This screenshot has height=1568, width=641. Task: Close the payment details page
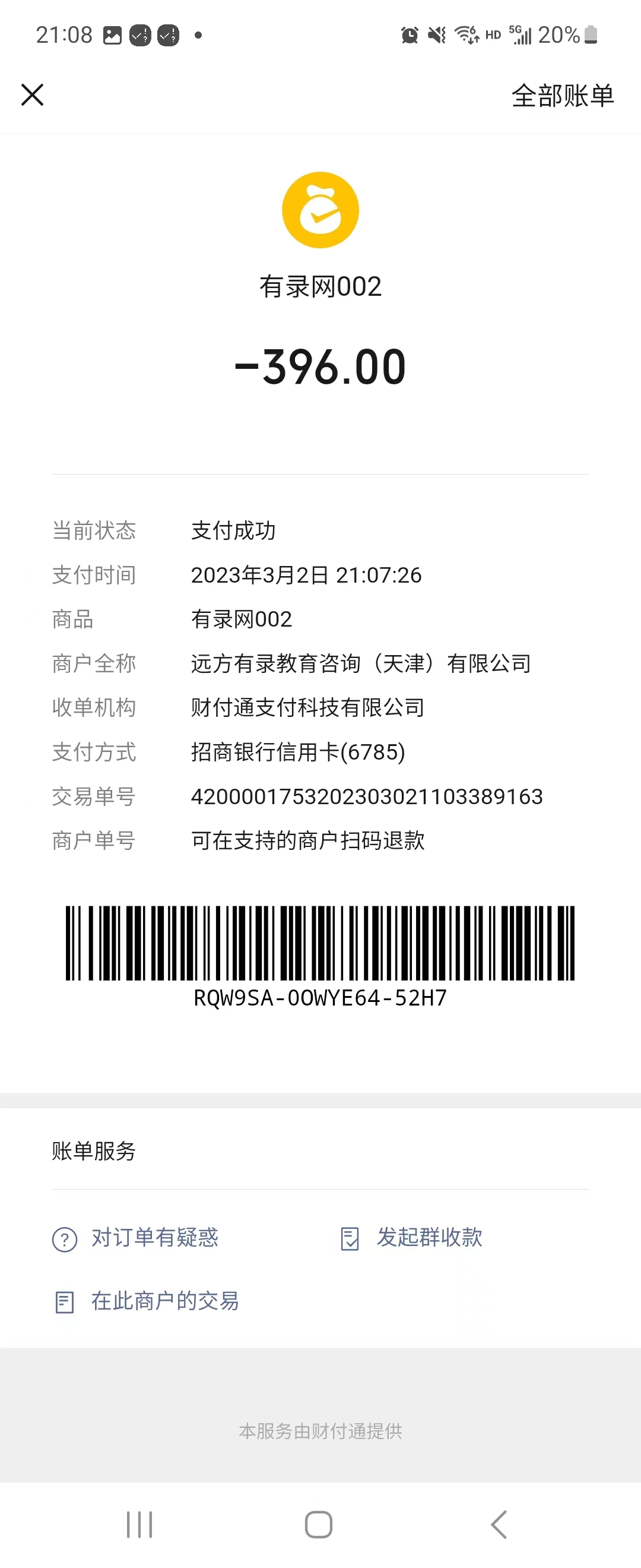[x=32, y=95]
